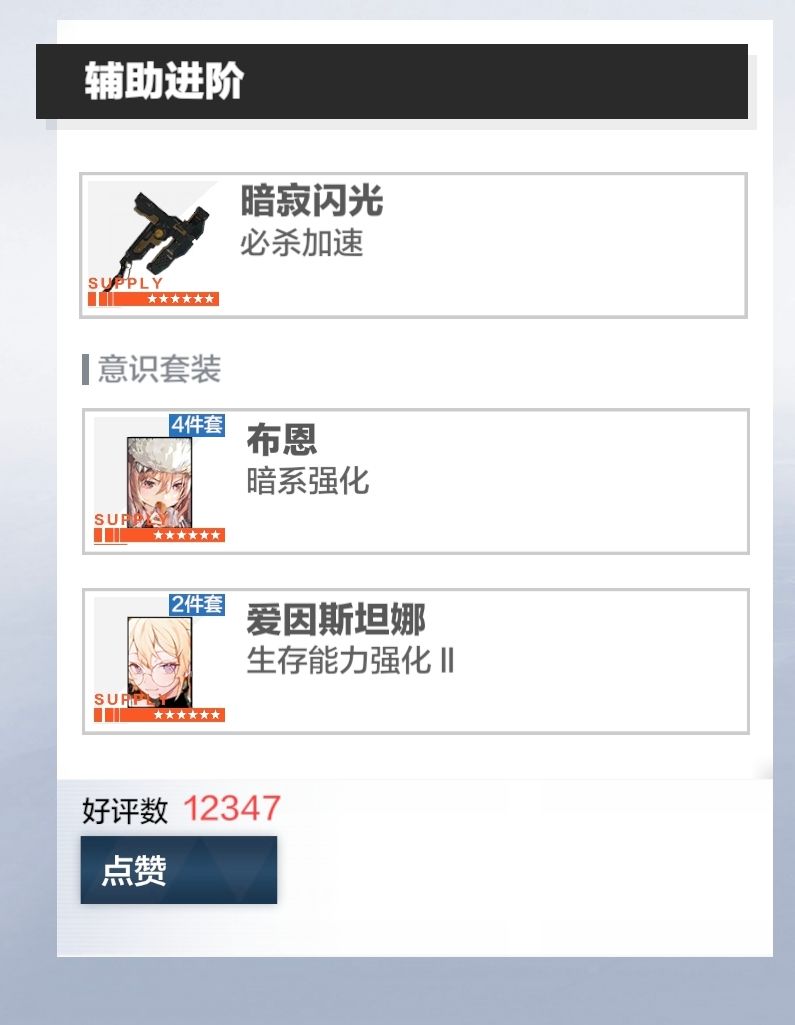Click the SUPPLY badge on 布恩 card

124,520
